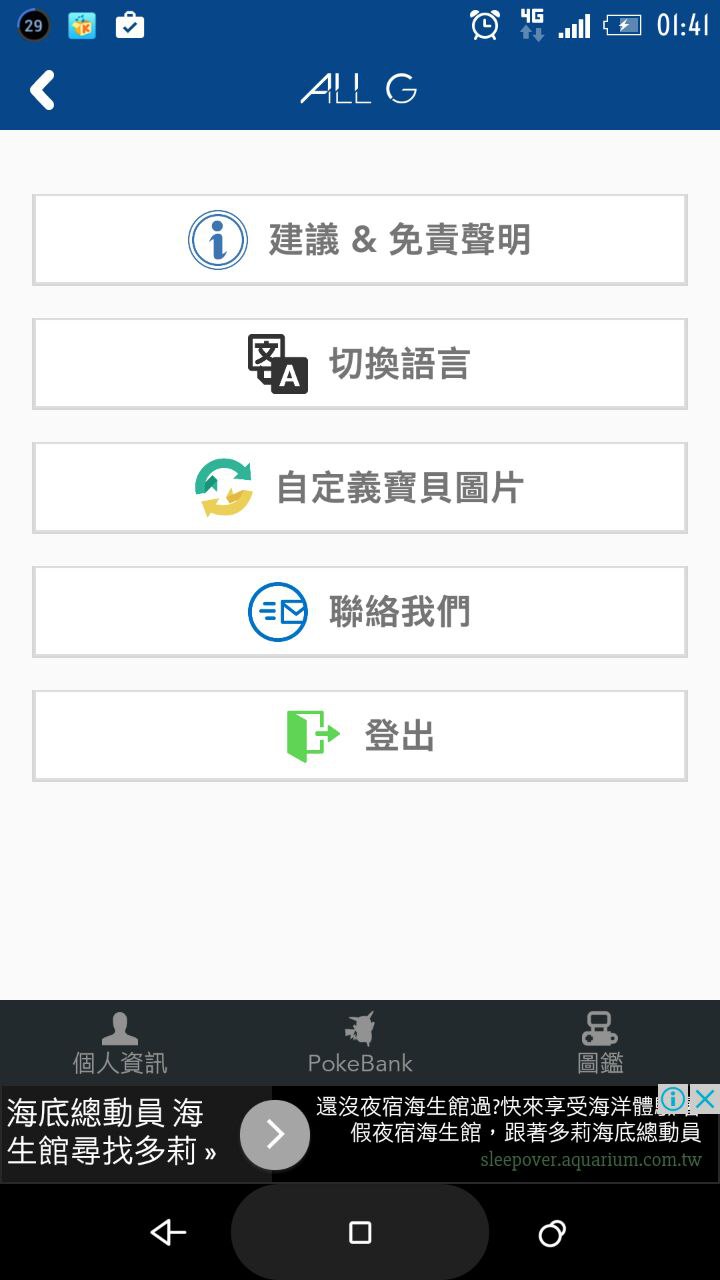Switch to the PokeBank tab
Viewport: 720px width, 1280px height.
coord(360,1043)
